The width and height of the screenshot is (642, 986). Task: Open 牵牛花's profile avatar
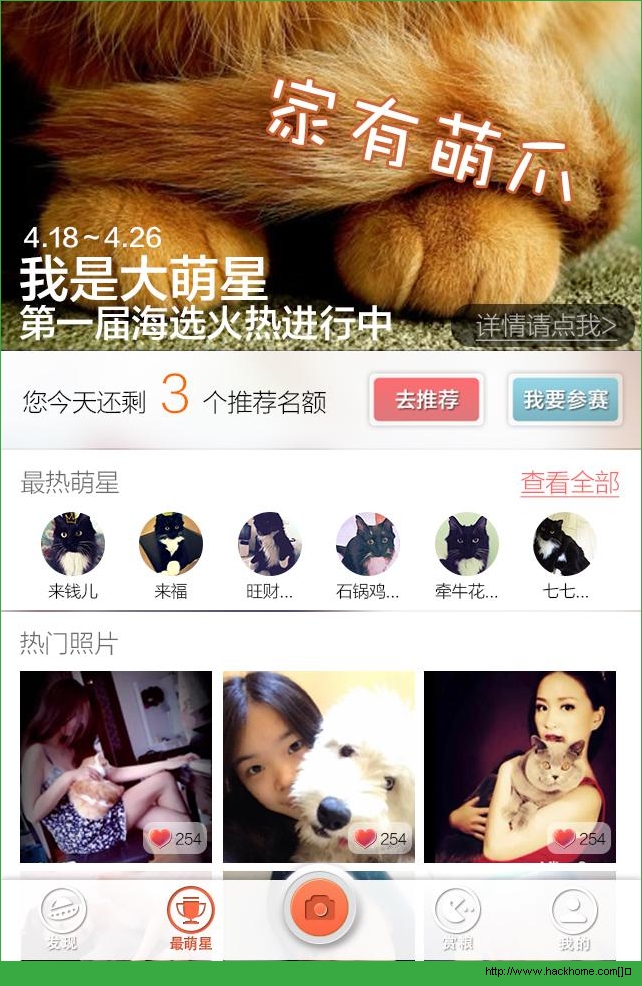tap(466, 544)
